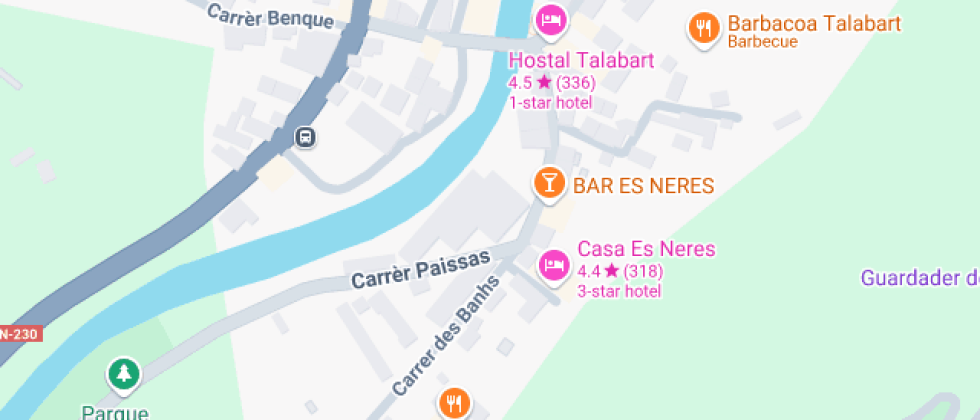This screenshot has height=420, width=980.
Task: Open the green Parque tree marker
Action: [x=124, y=375]
